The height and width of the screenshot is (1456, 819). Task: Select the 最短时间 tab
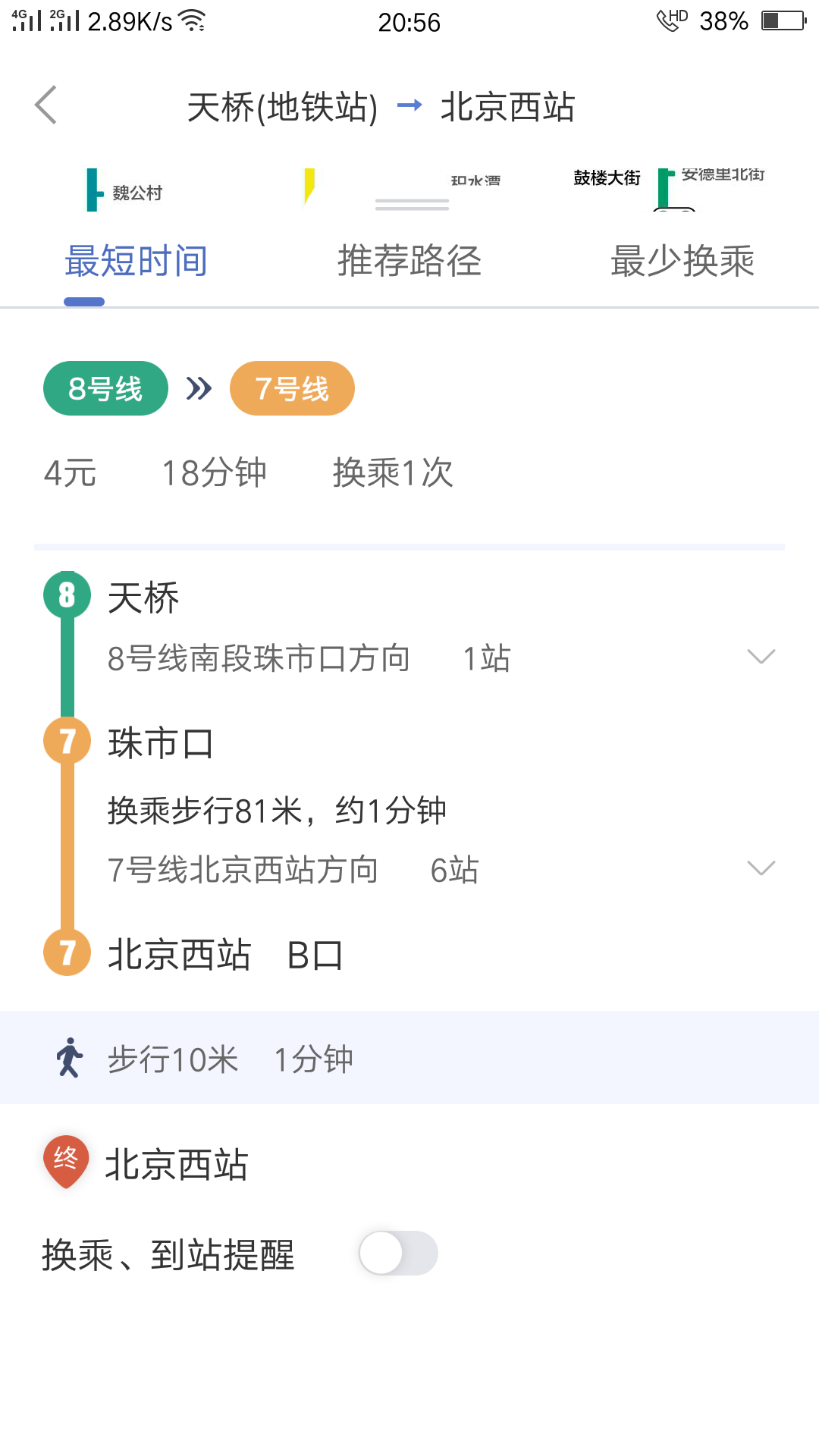point(136,262)
